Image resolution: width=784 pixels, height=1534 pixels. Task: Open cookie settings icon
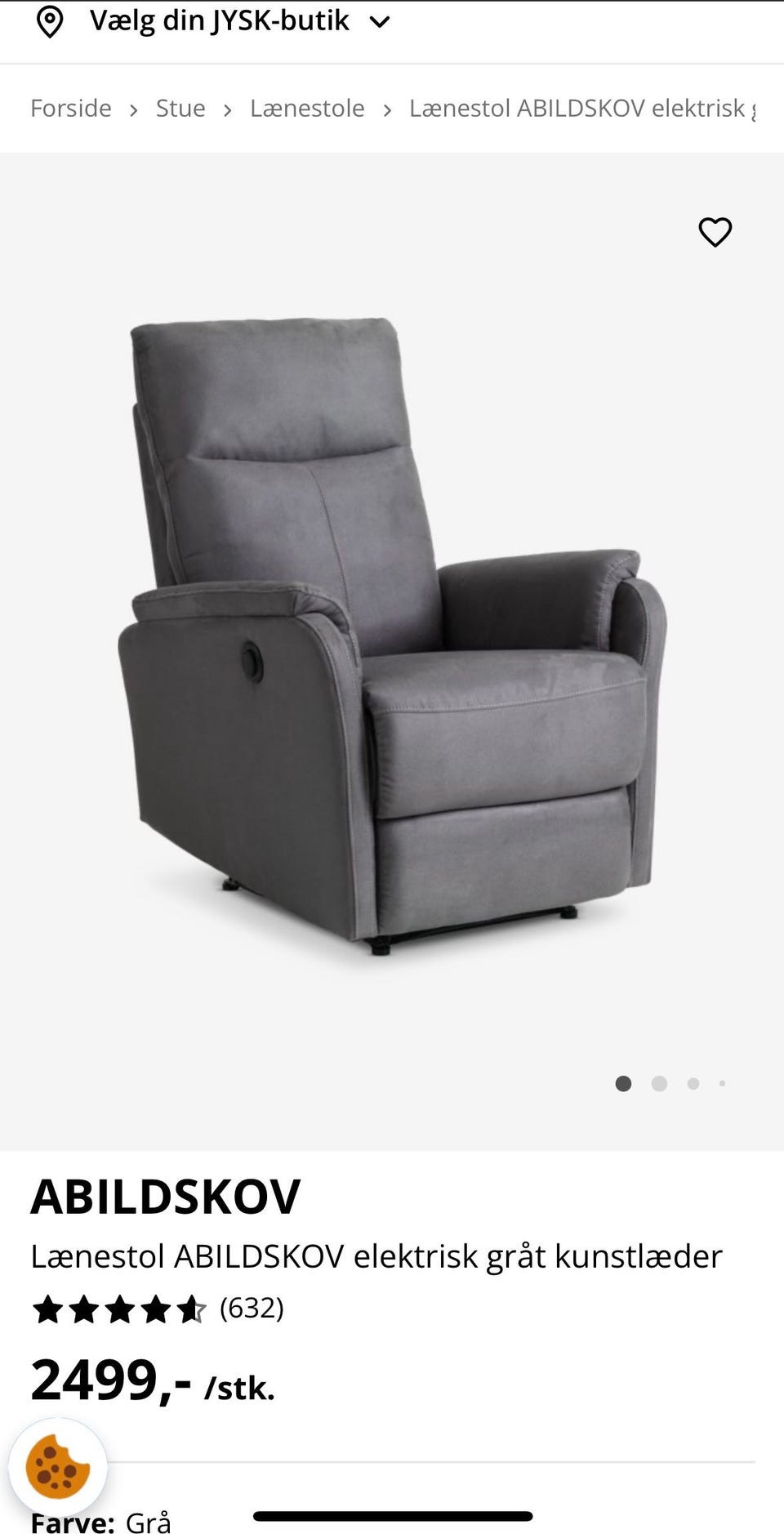pos(58,1468)
